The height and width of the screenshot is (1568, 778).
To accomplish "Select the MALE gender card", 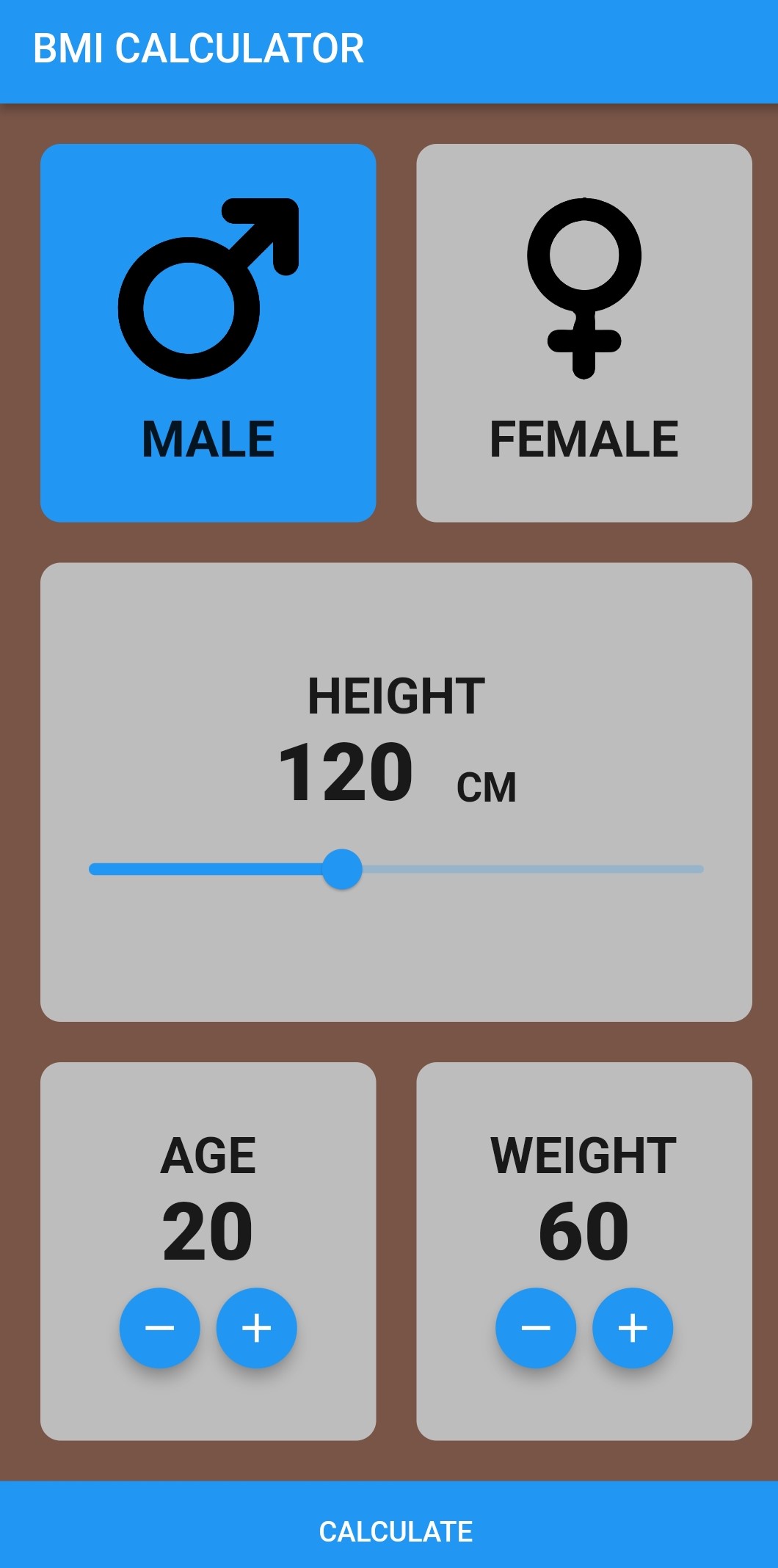I will tap(208, 333).
